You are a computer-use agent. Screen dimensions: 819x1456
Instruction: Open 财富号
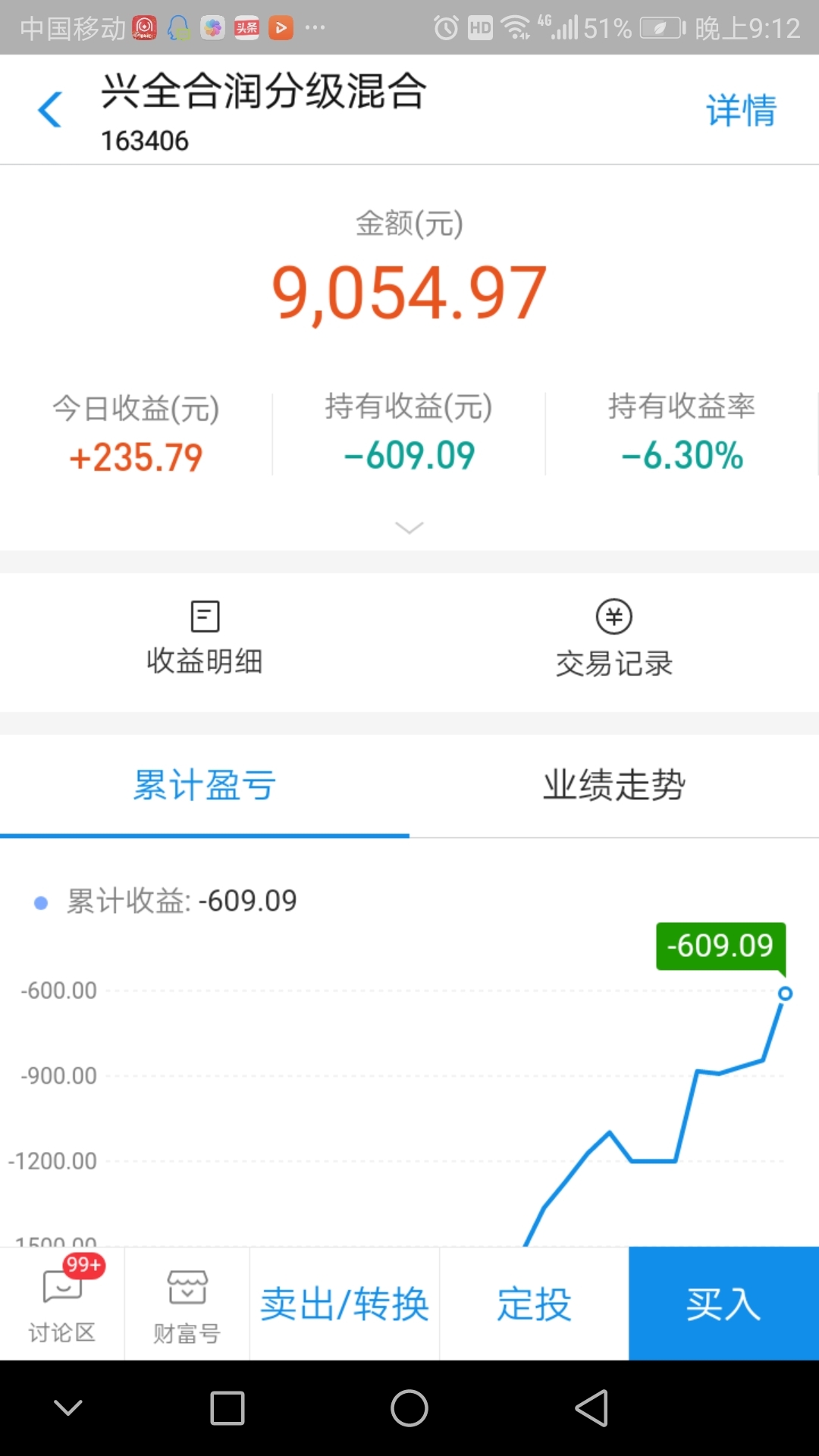187,1304
